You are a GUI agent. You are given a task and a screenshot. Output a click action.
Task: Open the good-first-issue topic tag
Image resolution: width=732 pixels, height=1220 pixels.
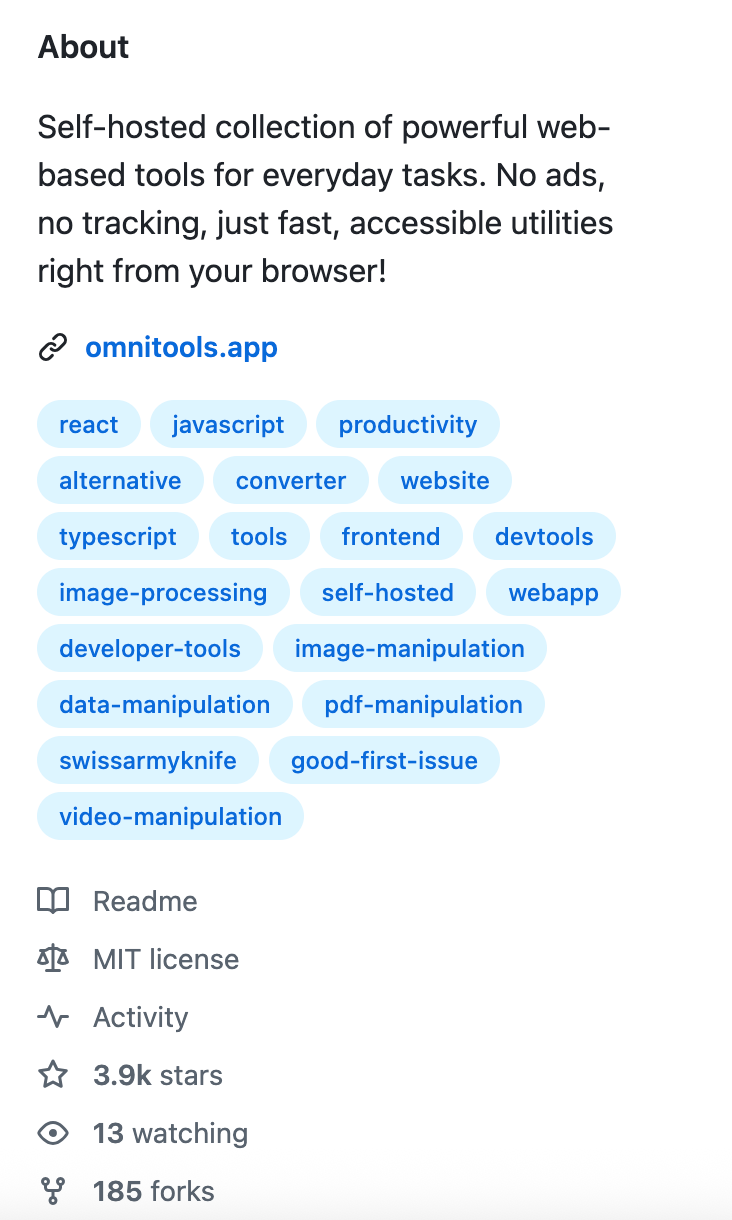pyautogui.click(x=384, y=761)
